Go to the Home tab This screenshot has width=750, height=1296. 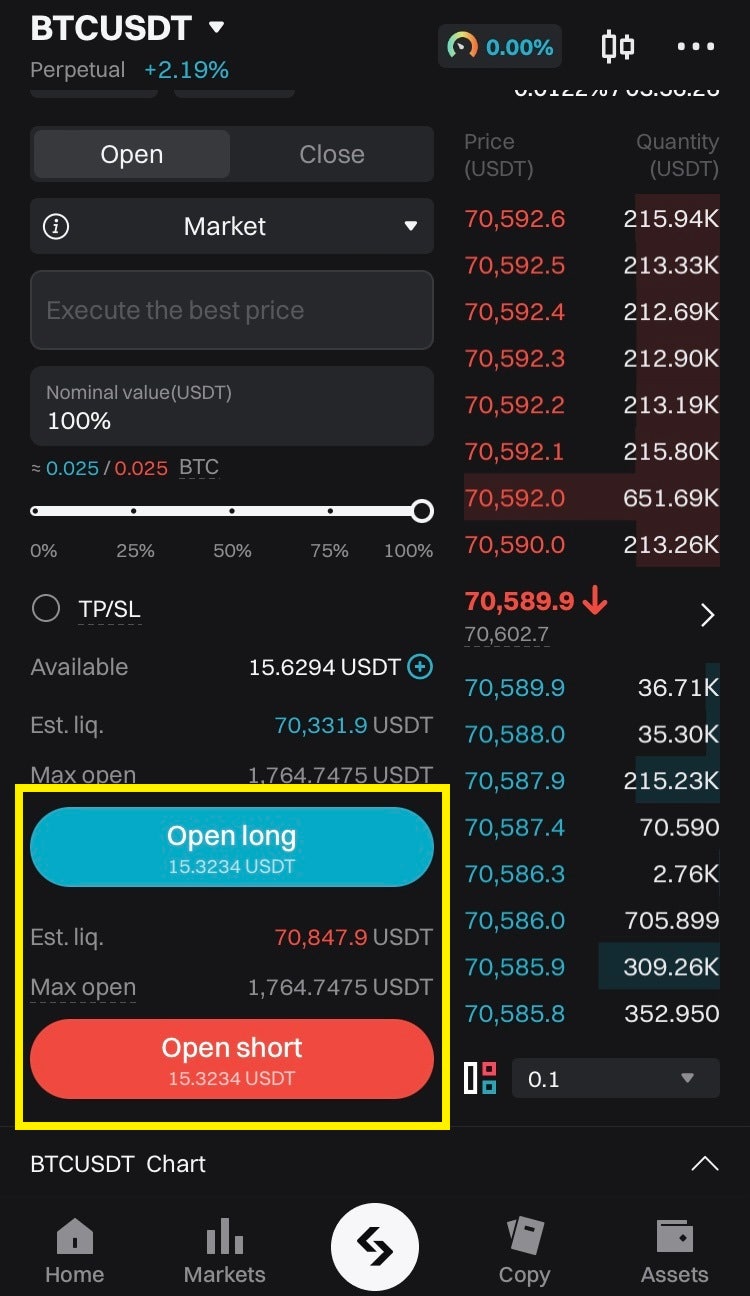74,1251
